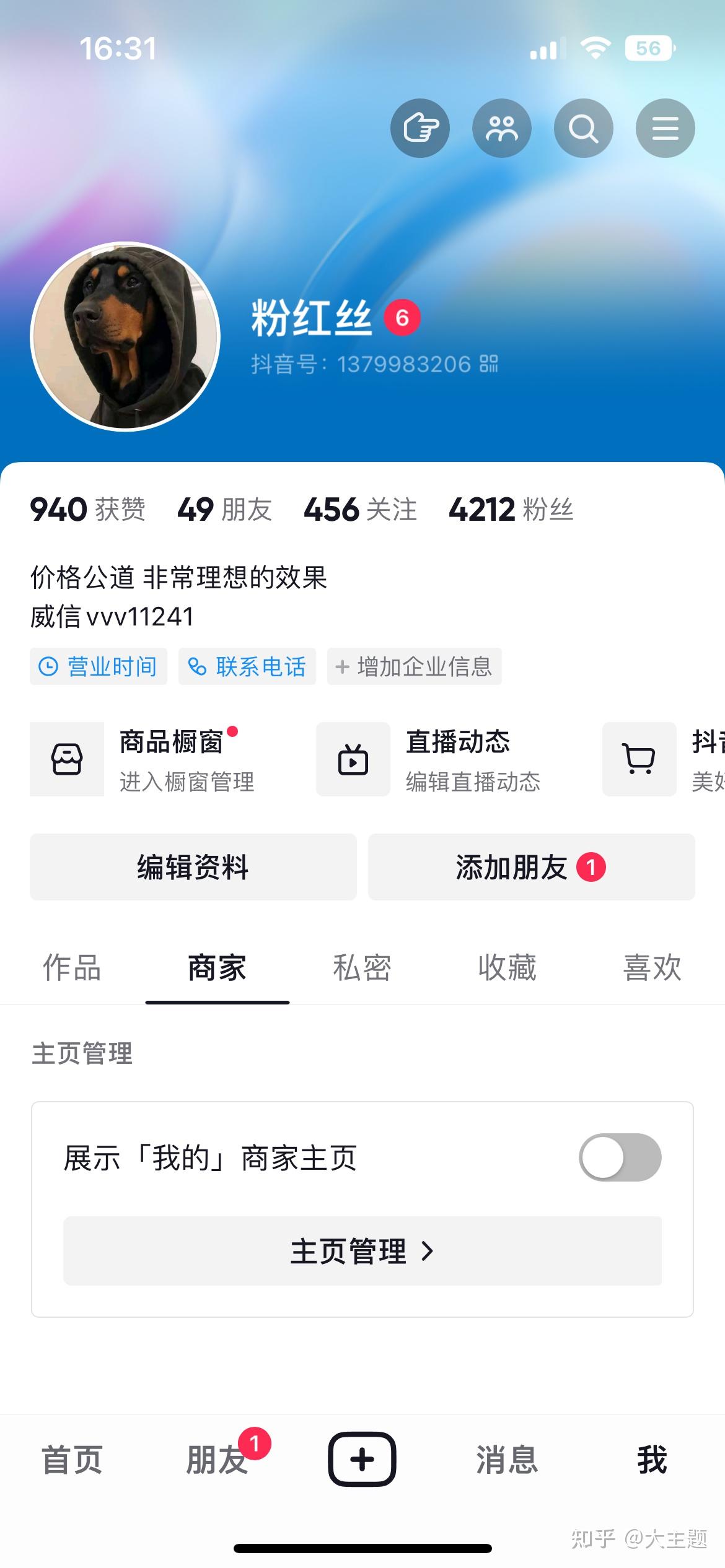Switch to the 作品 tab
Viewport: 725px width, 1568px height.
(x=72, y=967)
